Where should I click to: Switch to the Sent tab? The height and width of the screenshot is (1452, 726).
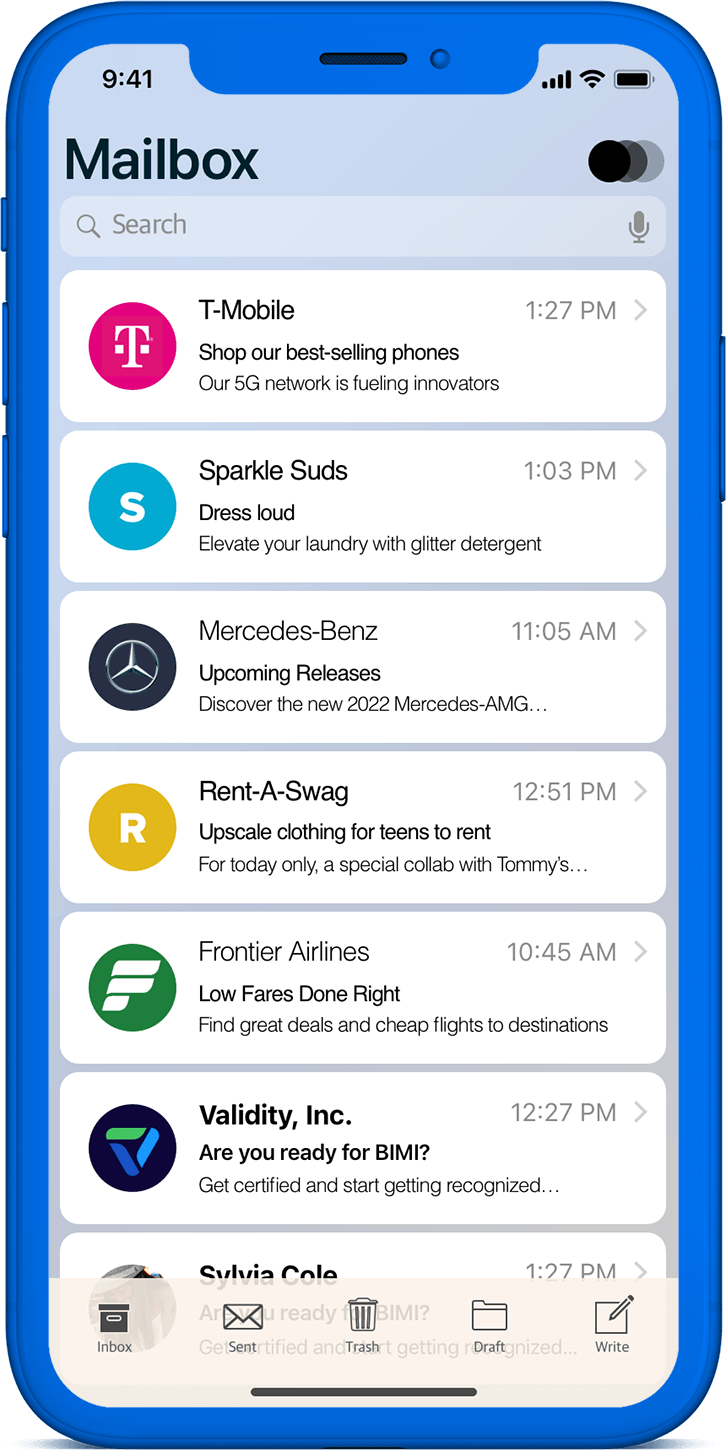tap(242, 1328)
